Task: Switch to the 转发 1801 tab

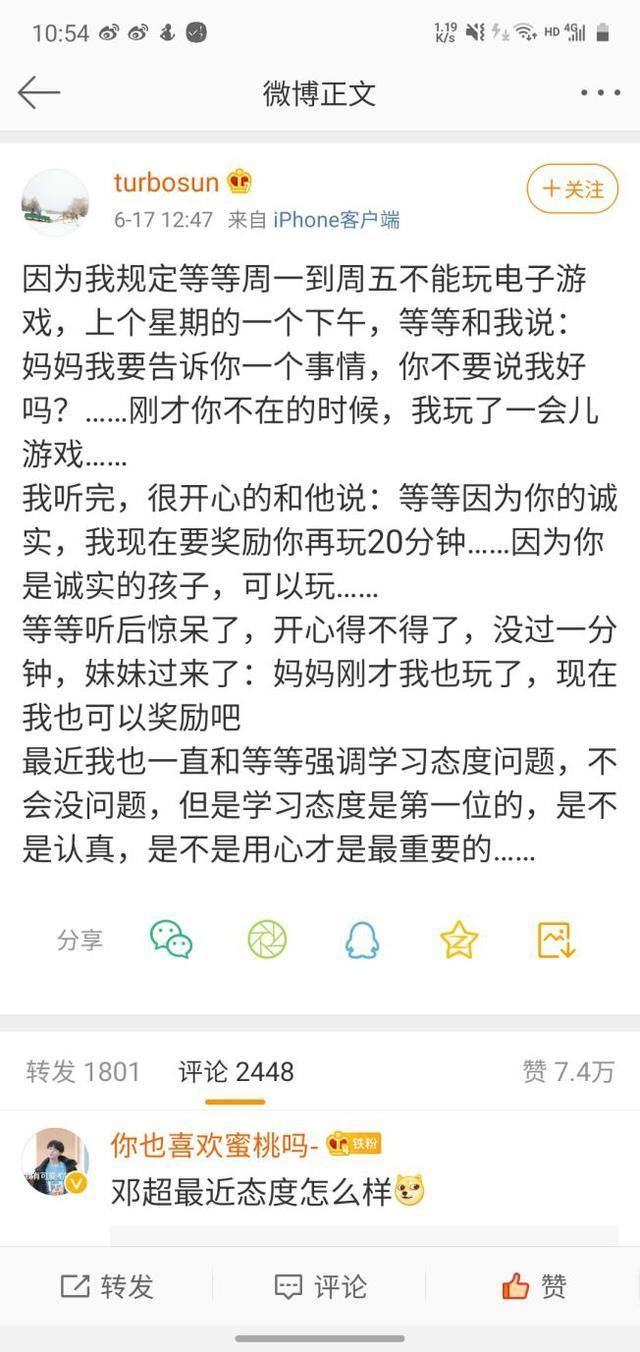Action: click(83, 1072)
